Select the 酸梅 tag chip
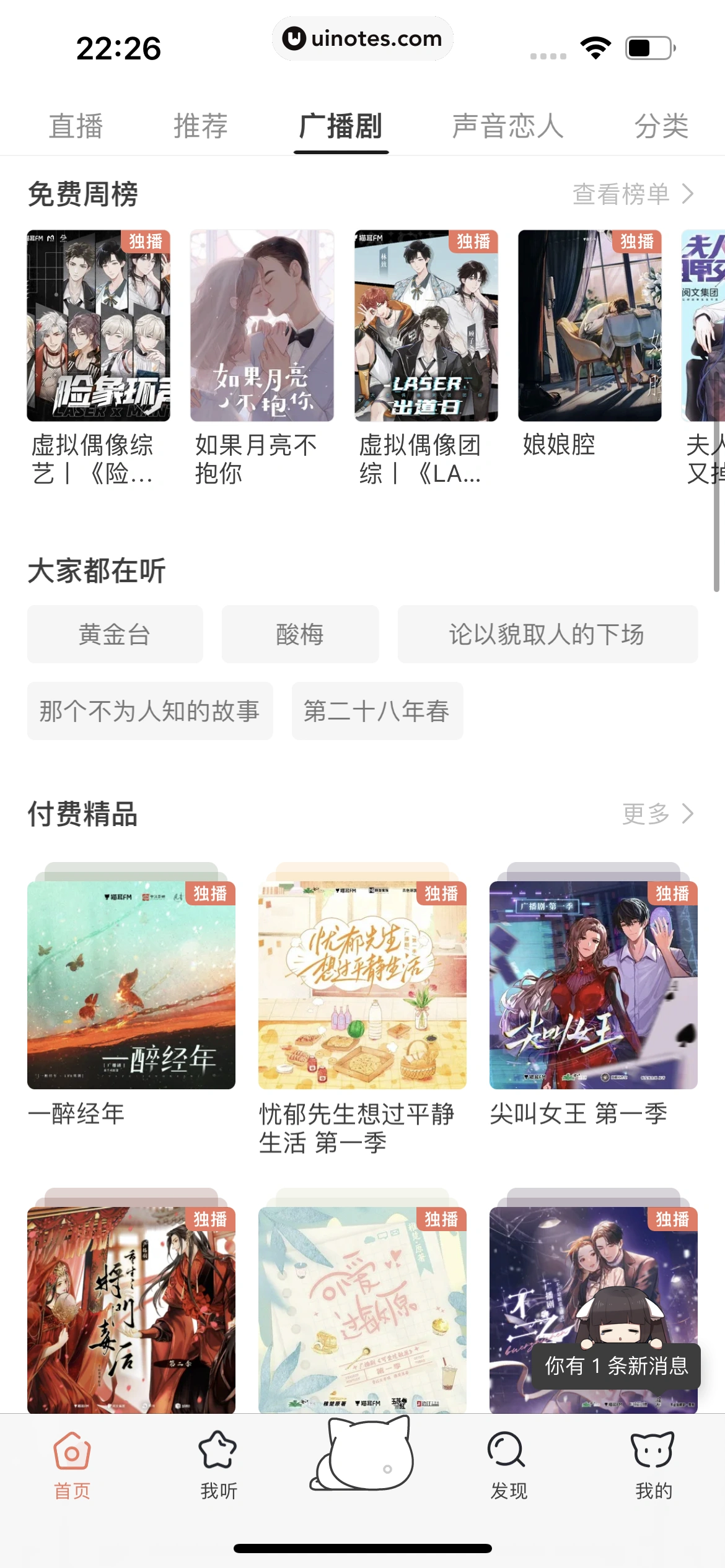This screenshot has height=1568, width=725. point(299,634)
